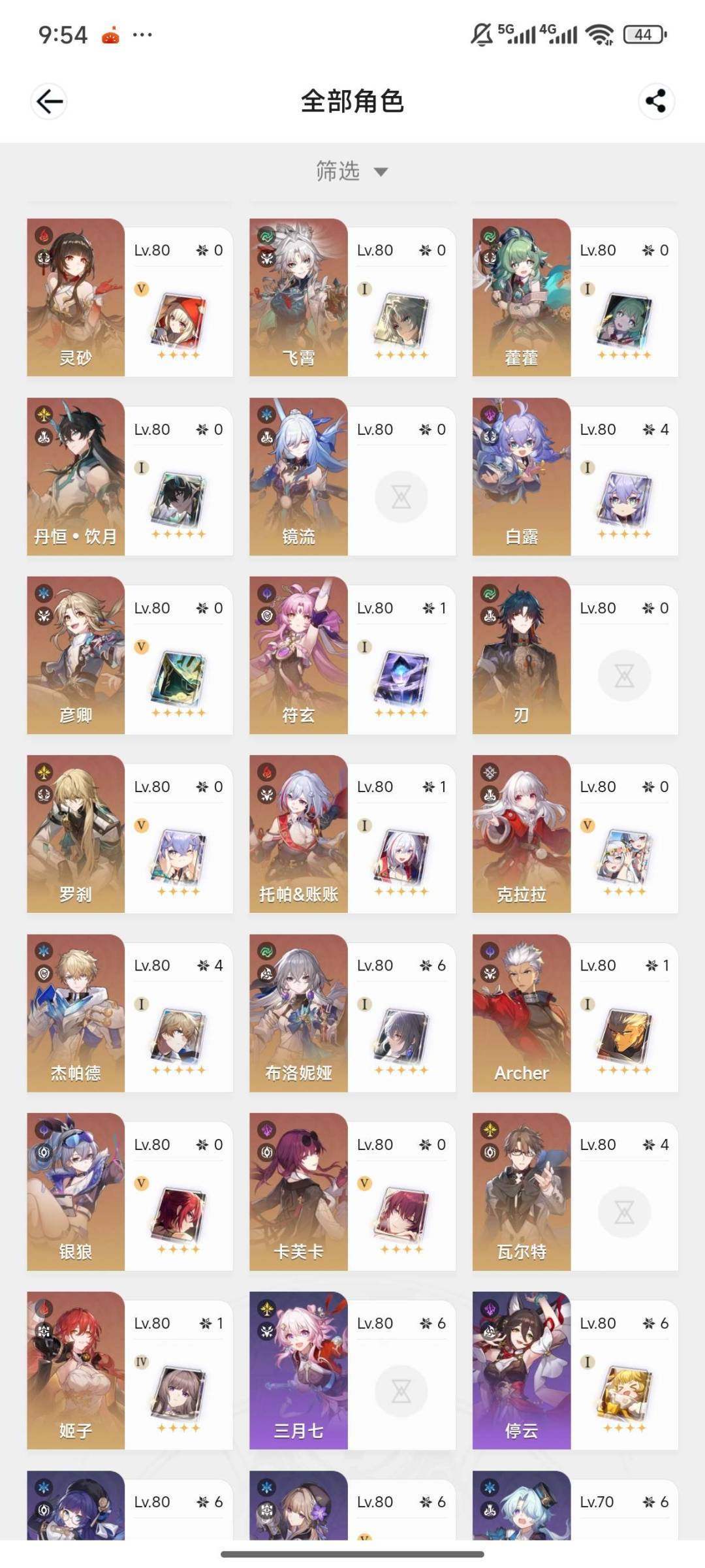Screen dimensions: 705x1568
Task: Open the 灵砂 character card
Action: point(129,297)
